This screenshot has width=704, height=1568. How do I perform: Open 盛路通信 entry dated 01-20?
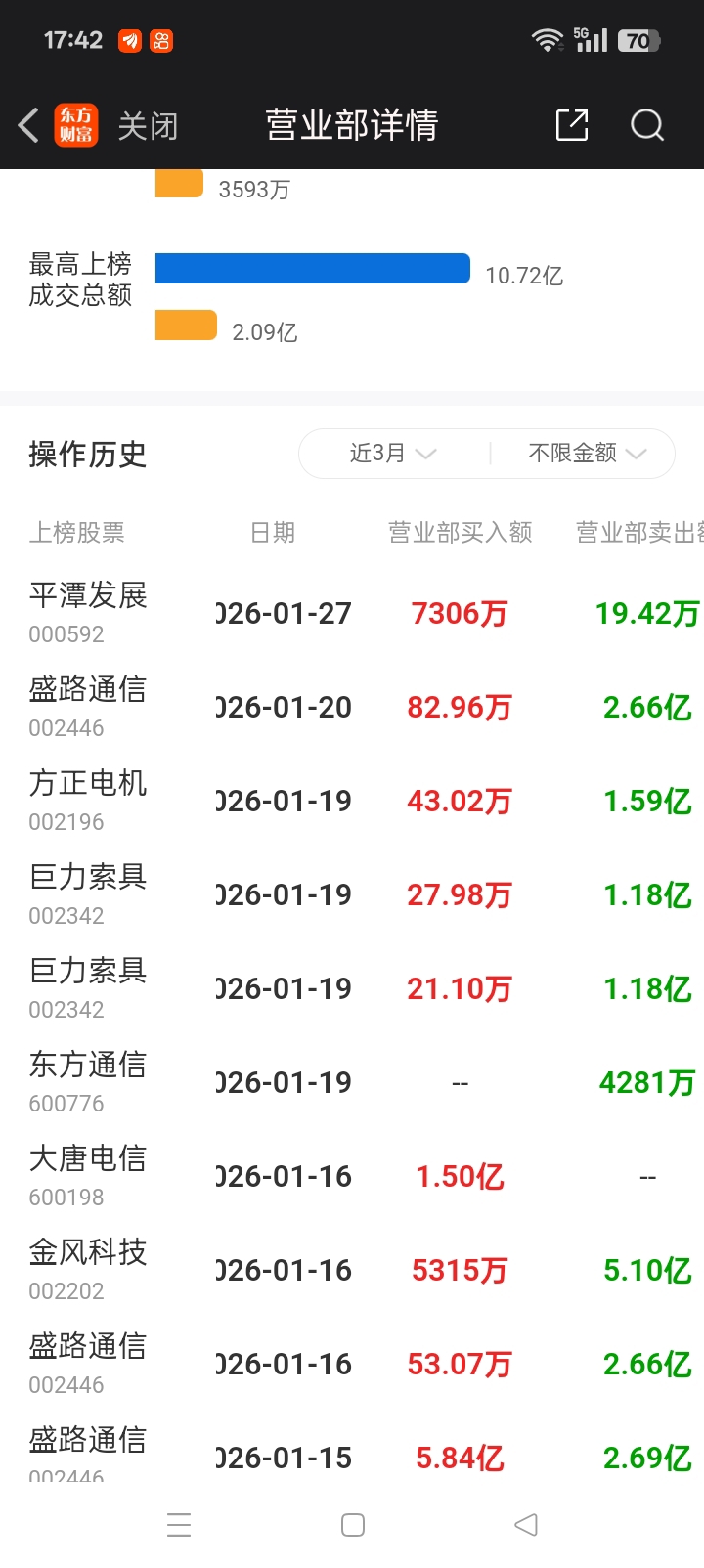(352, 707)
